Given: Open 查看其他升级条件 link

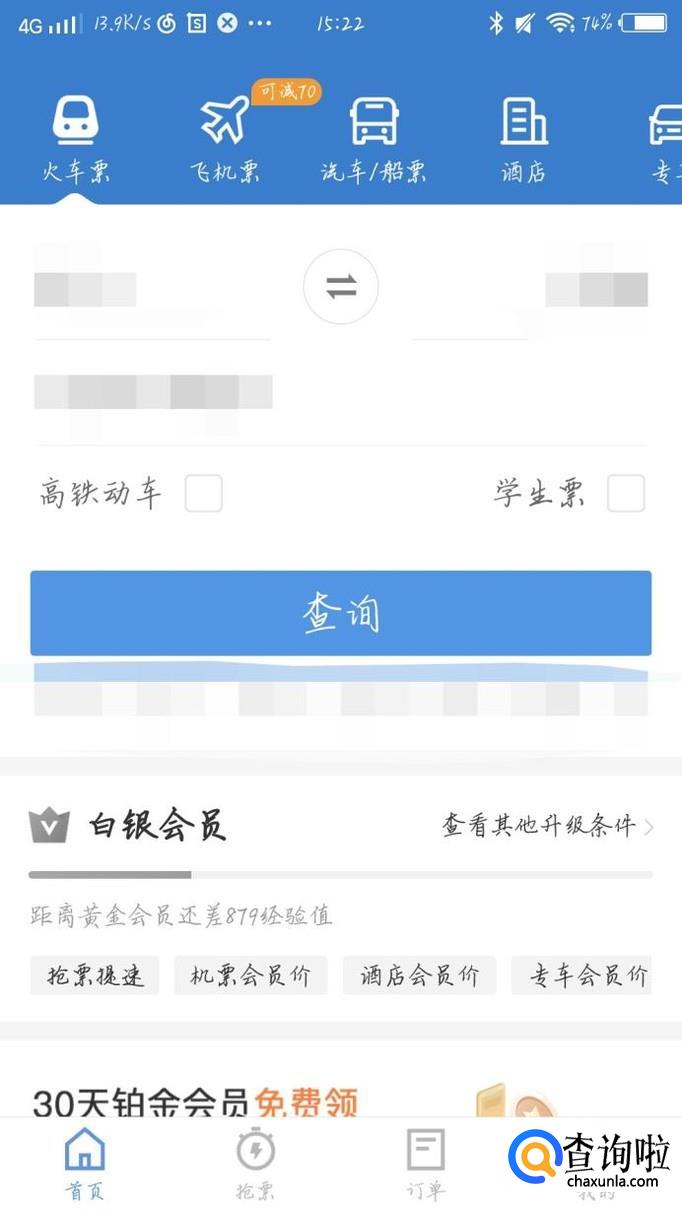Looking at the screenshot, I should click(548, 826).
